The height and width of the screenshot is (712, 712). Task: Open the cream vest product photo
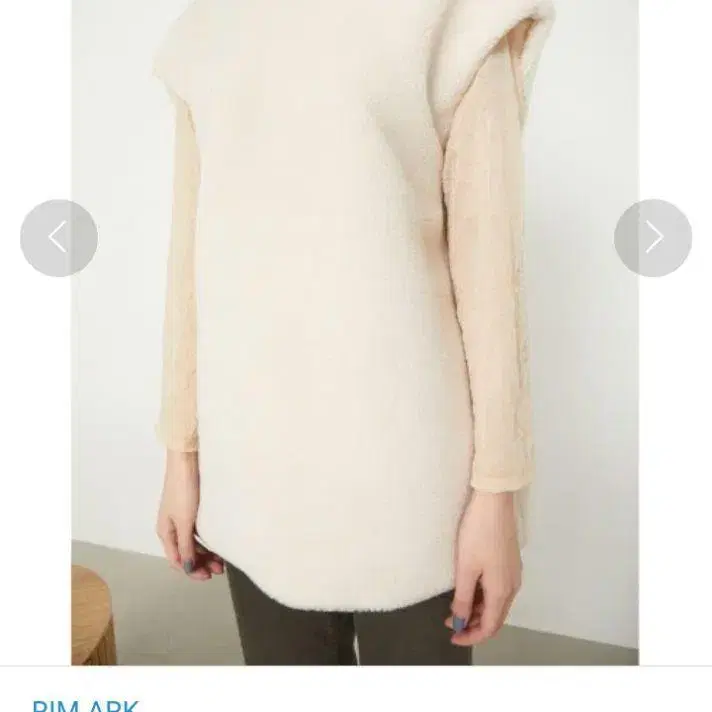pyautogui.click(x=355, y=332)
